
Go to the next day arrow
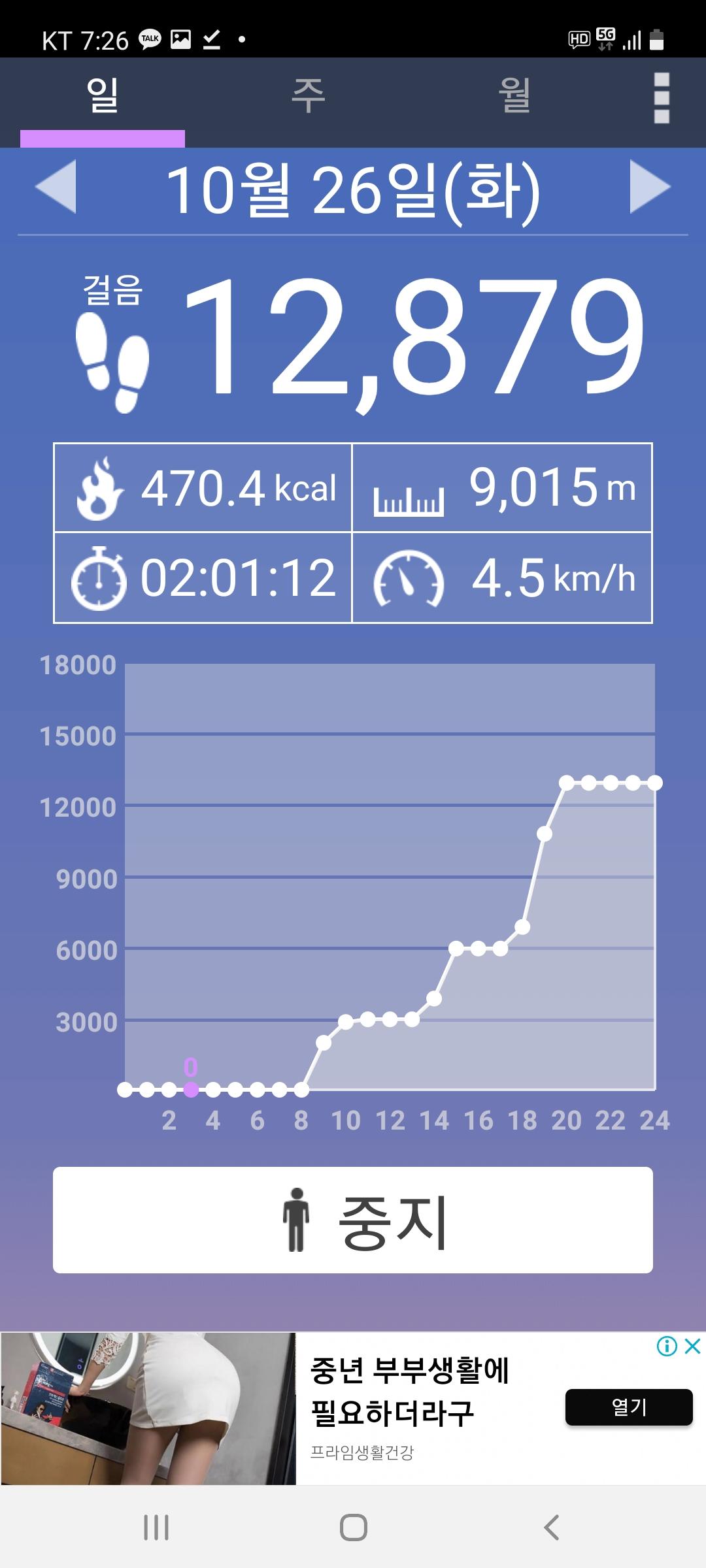[x=650, y=188]
